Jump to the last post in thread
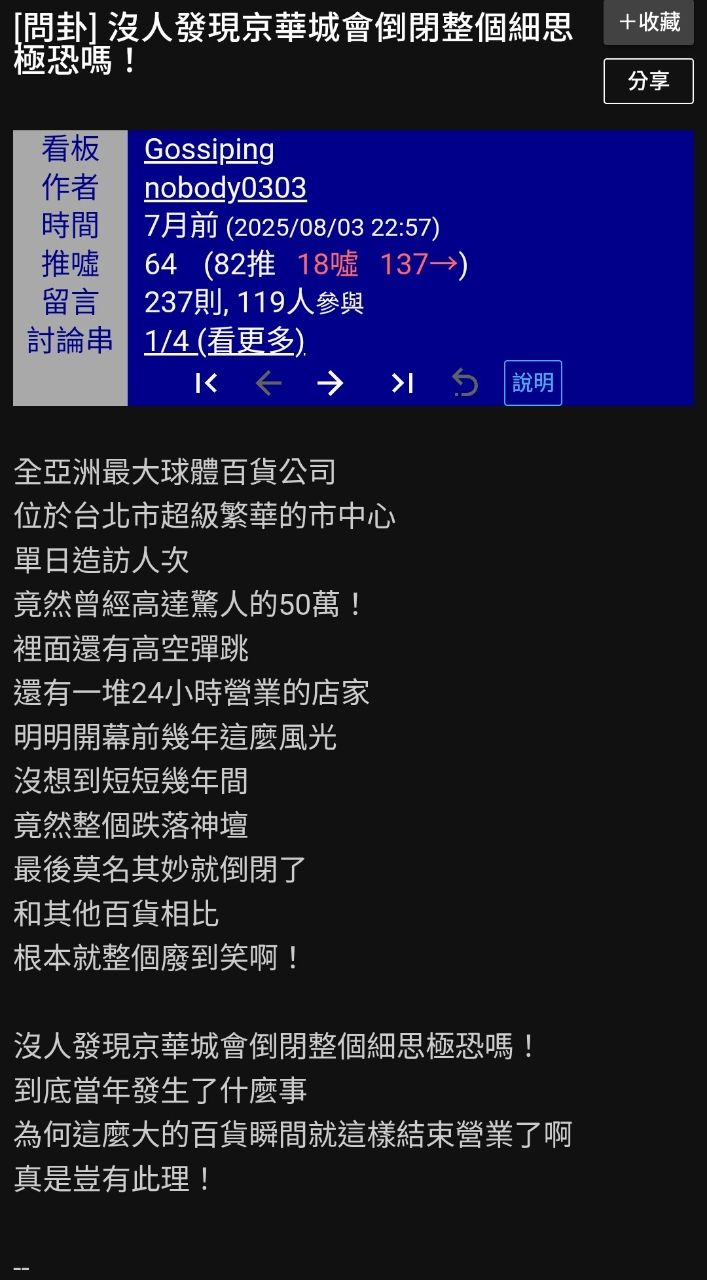 [x=402, y=383]
